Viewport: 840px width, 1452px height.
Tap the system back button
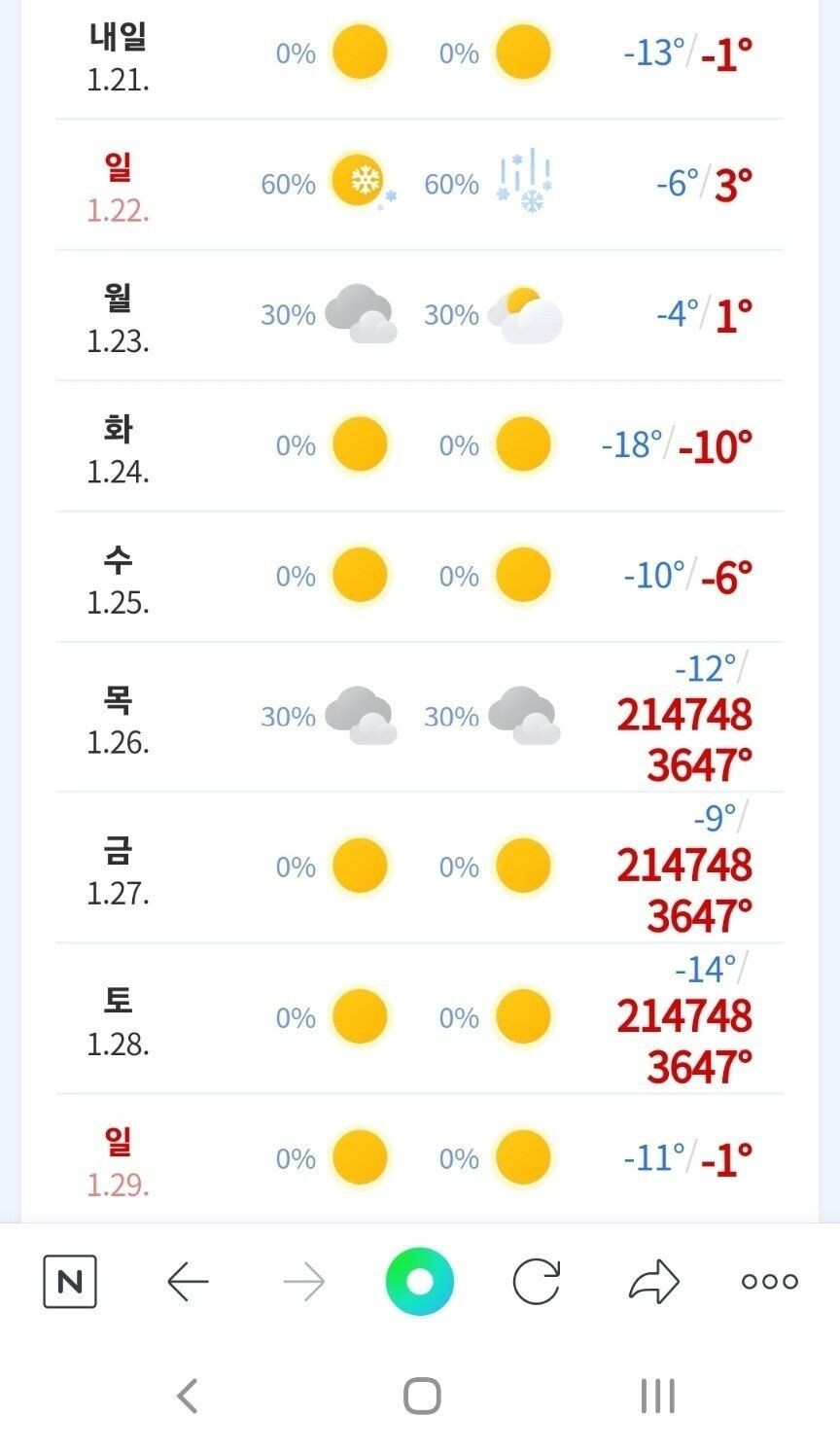[x=188, y=1397]
